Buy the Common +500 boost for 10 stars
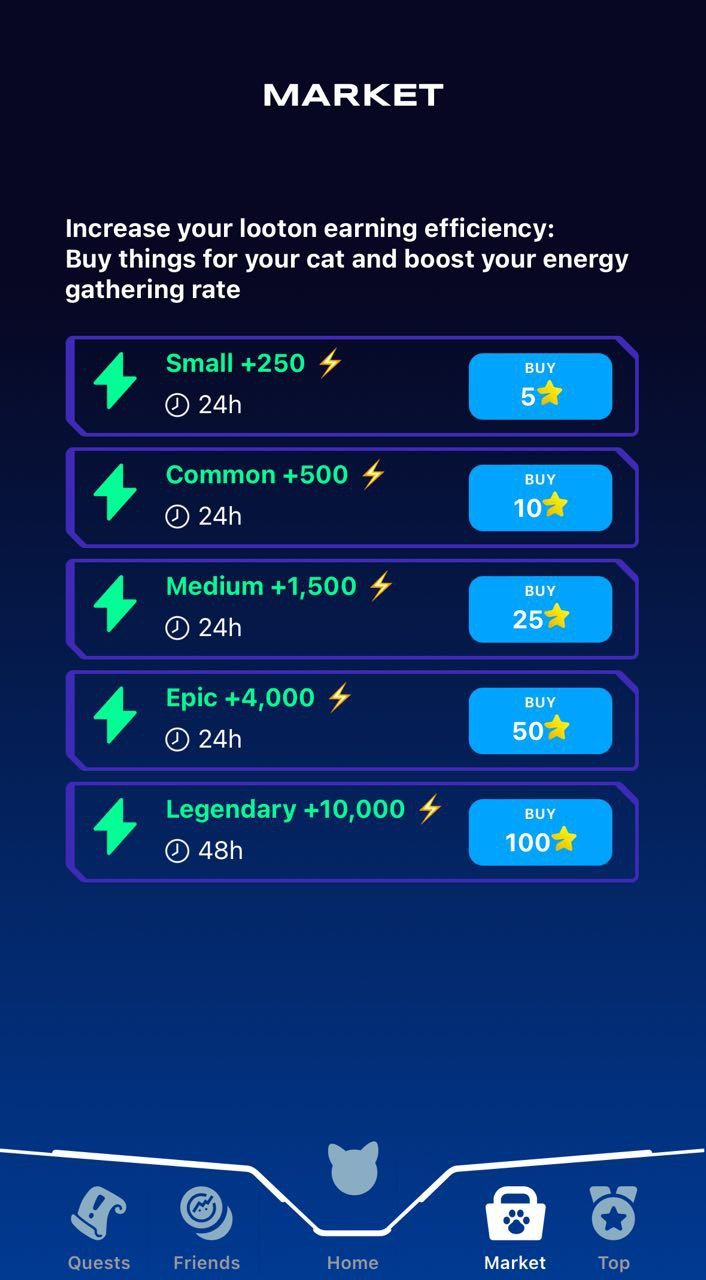 tap(540, 498)
